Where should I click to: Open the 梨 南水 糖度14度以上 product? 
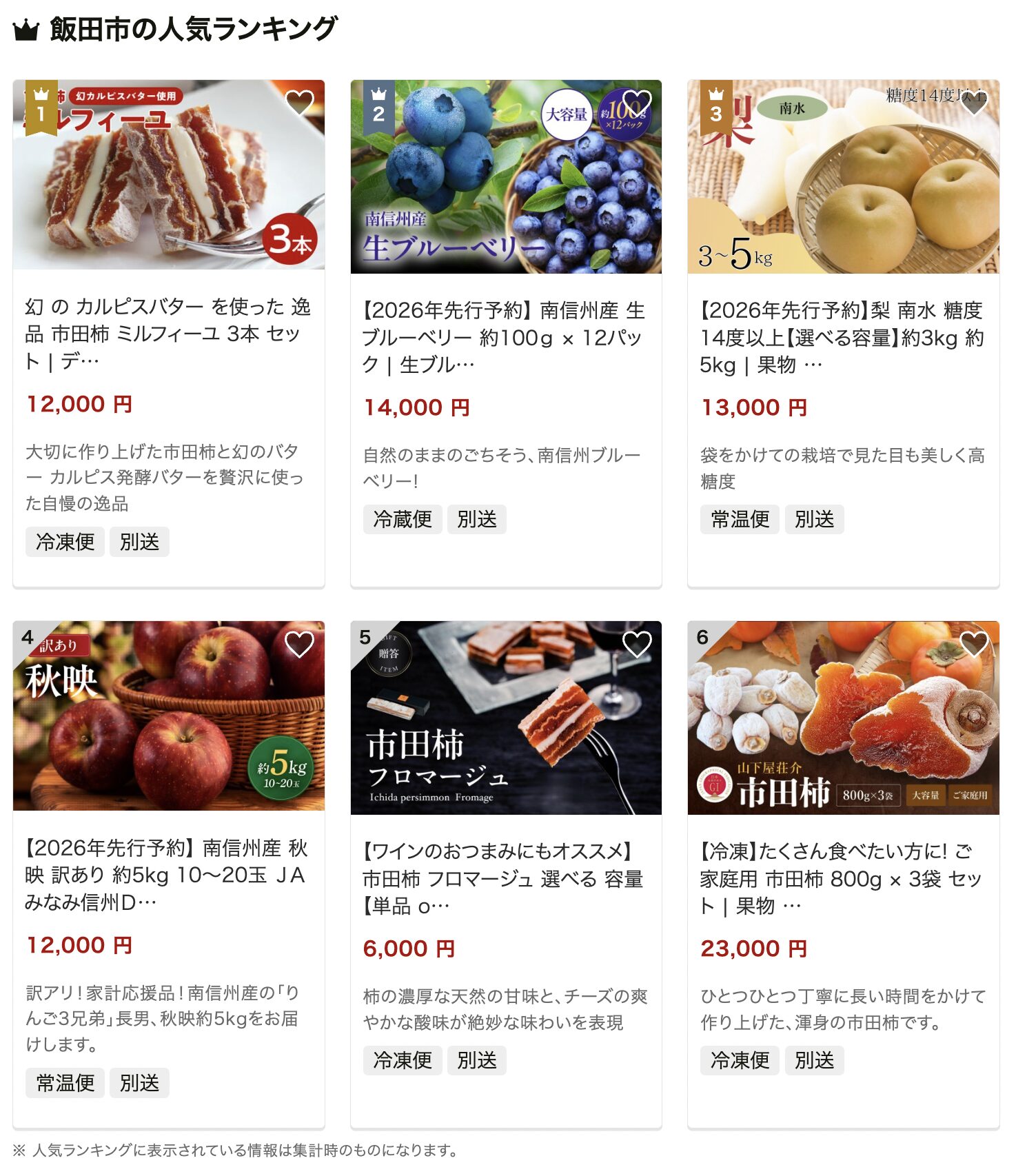[x=842, y=337]
